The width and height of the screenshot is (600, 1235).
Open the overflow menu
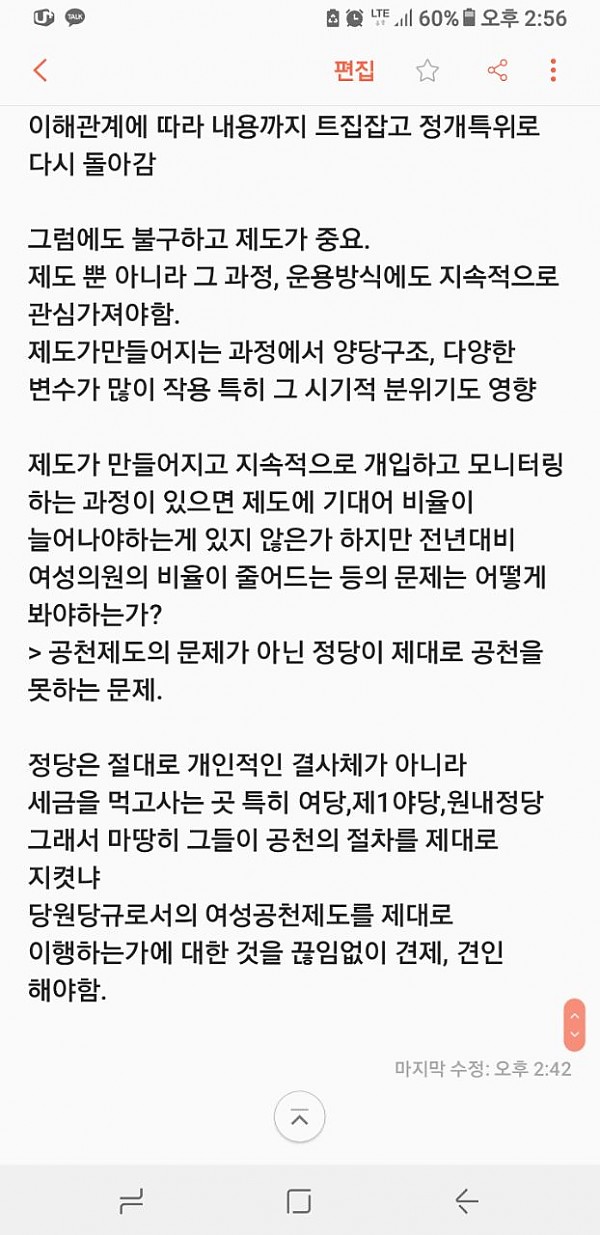pos(553,70)
